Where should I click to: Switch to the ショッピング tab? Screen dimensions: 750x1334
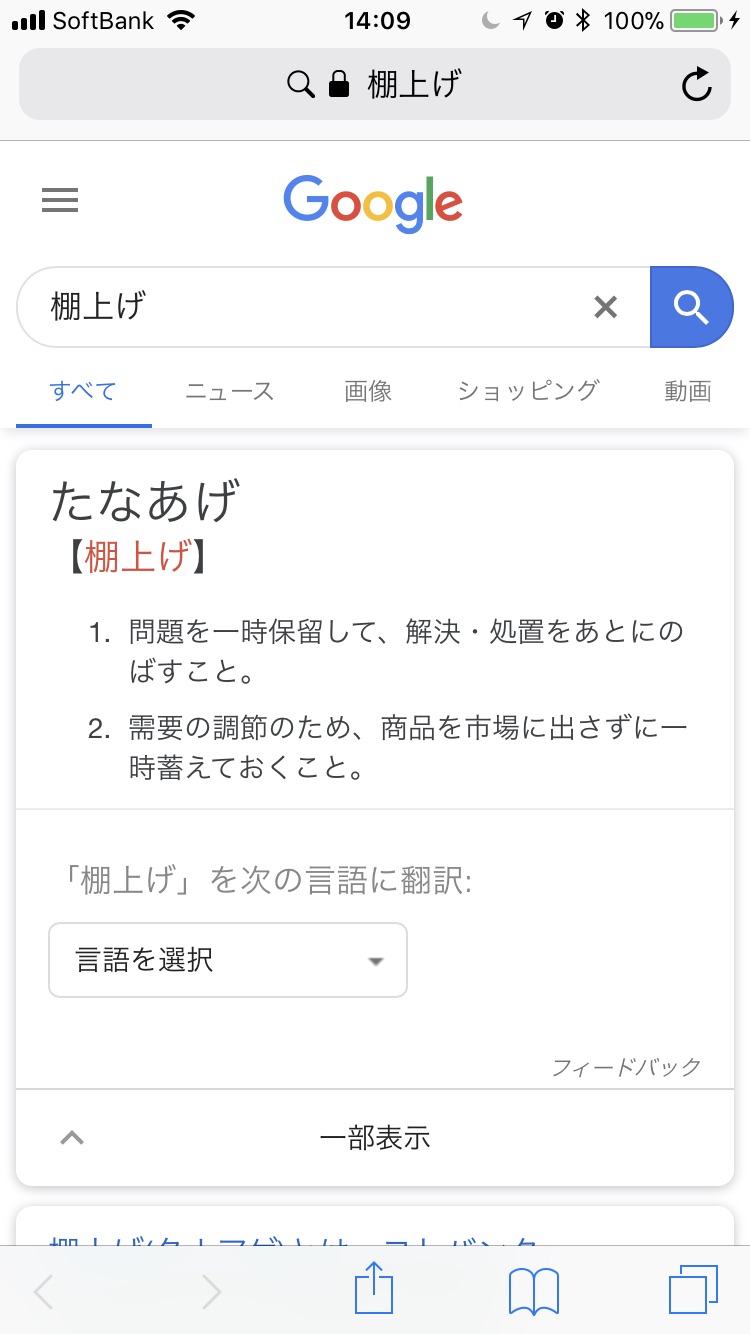click(528, 391)
